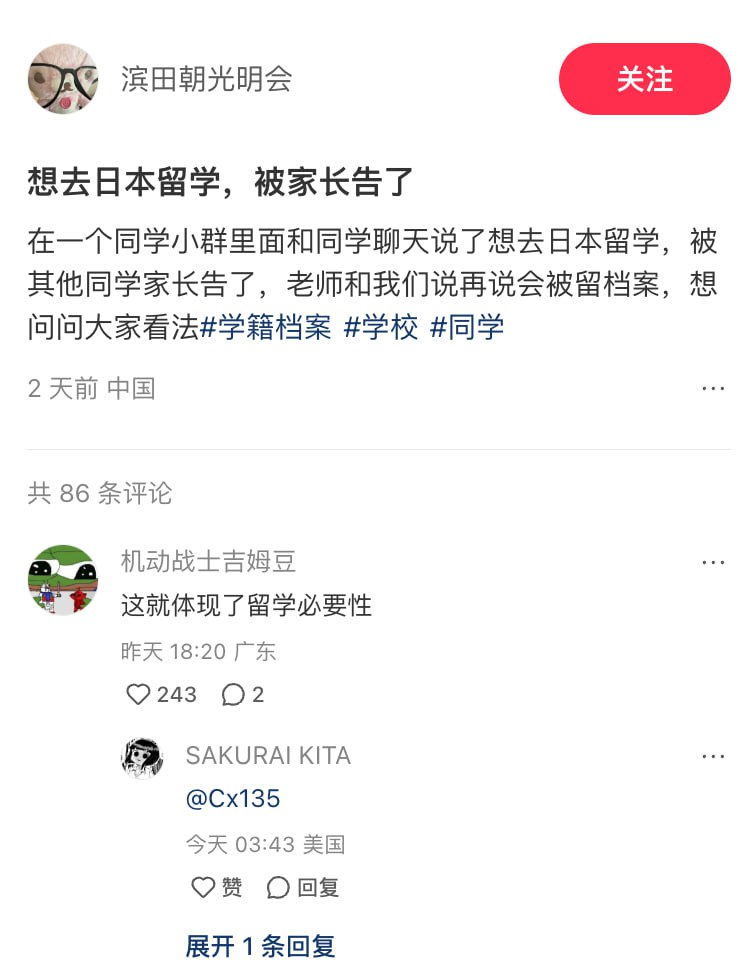738x980 pixels.
Task: Open options menu on SAKURAI KITA's reply
Action: click(713, 757)
